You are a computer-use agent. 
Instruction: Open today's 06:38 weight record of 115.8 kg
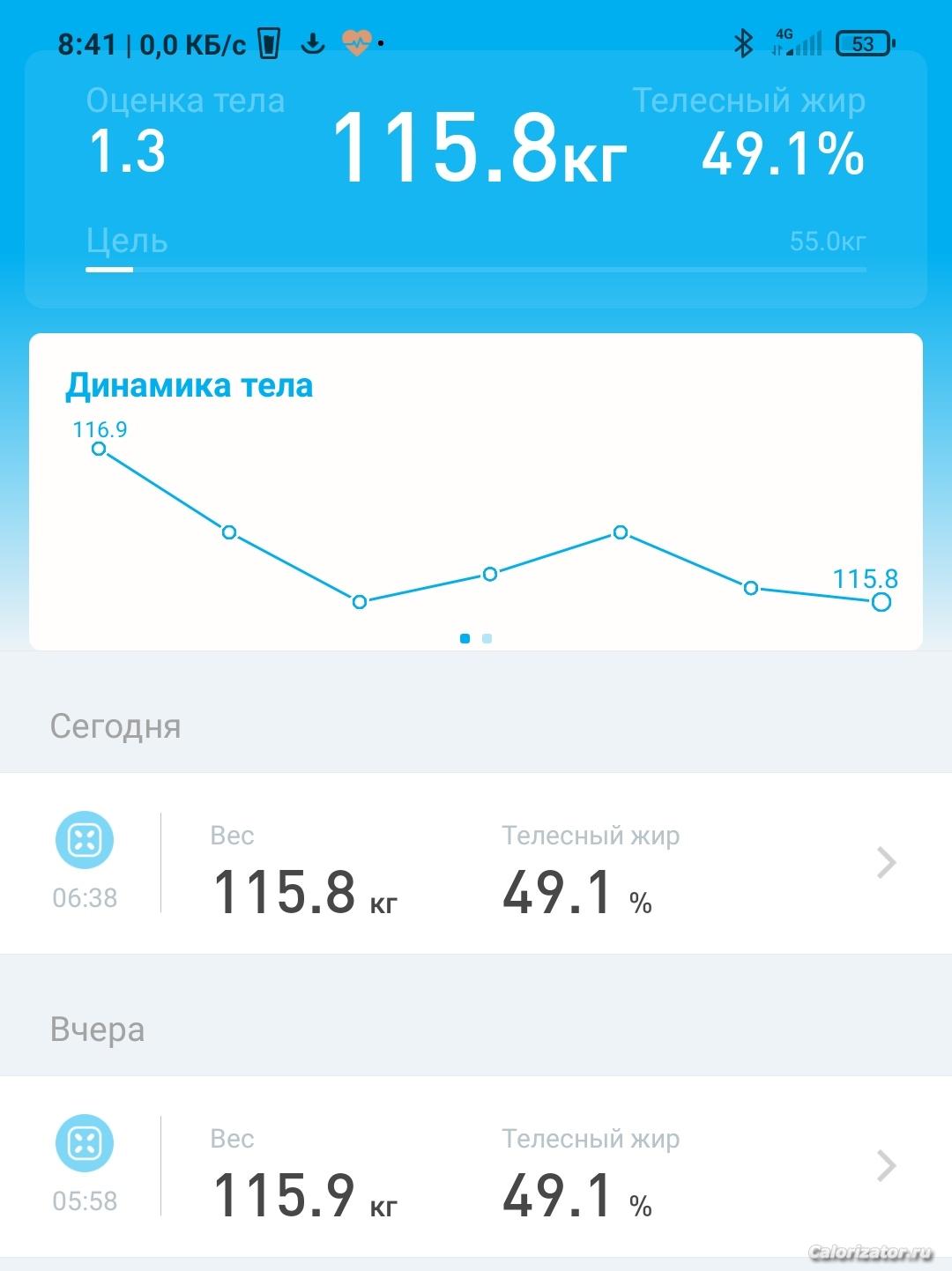pyautogui.click(x=476, y=863)
